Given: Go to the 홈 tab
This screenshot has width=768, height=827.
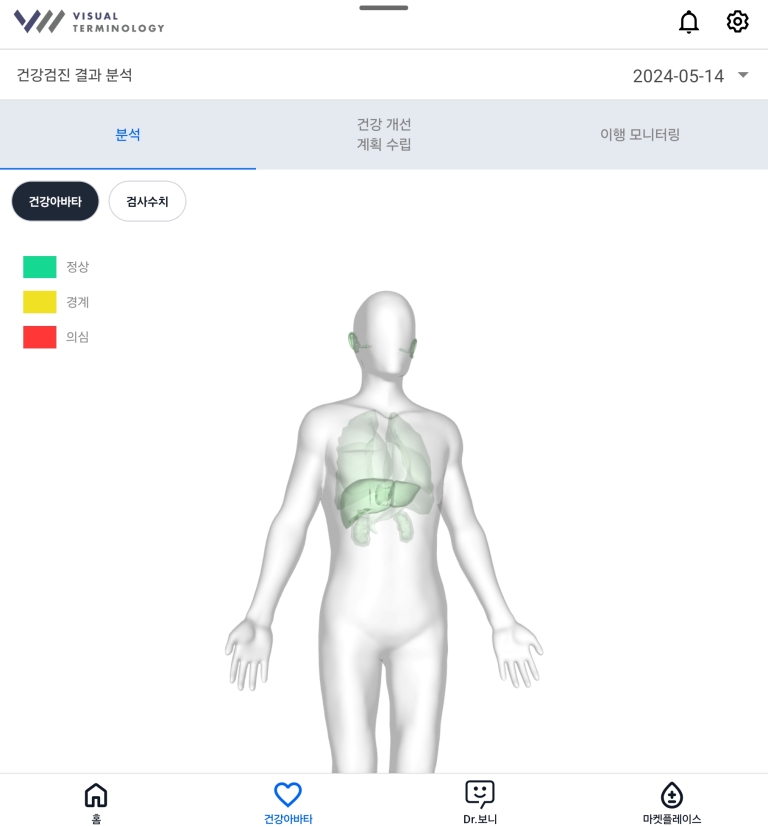Looking at the screenshot, I should [x=96, y=802].
